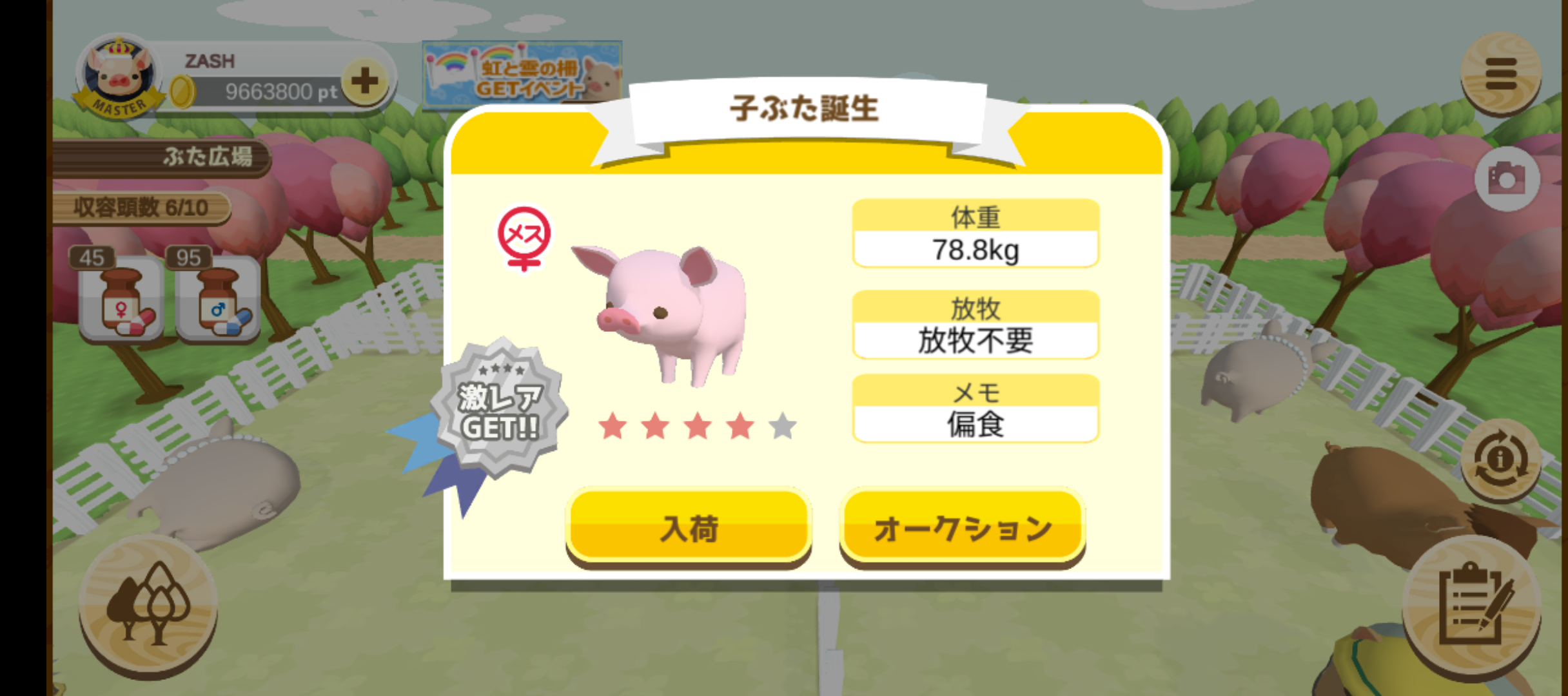Send the piglet to オークション
The width and height of the screenshot is (1568, 696).
(962, 528)
